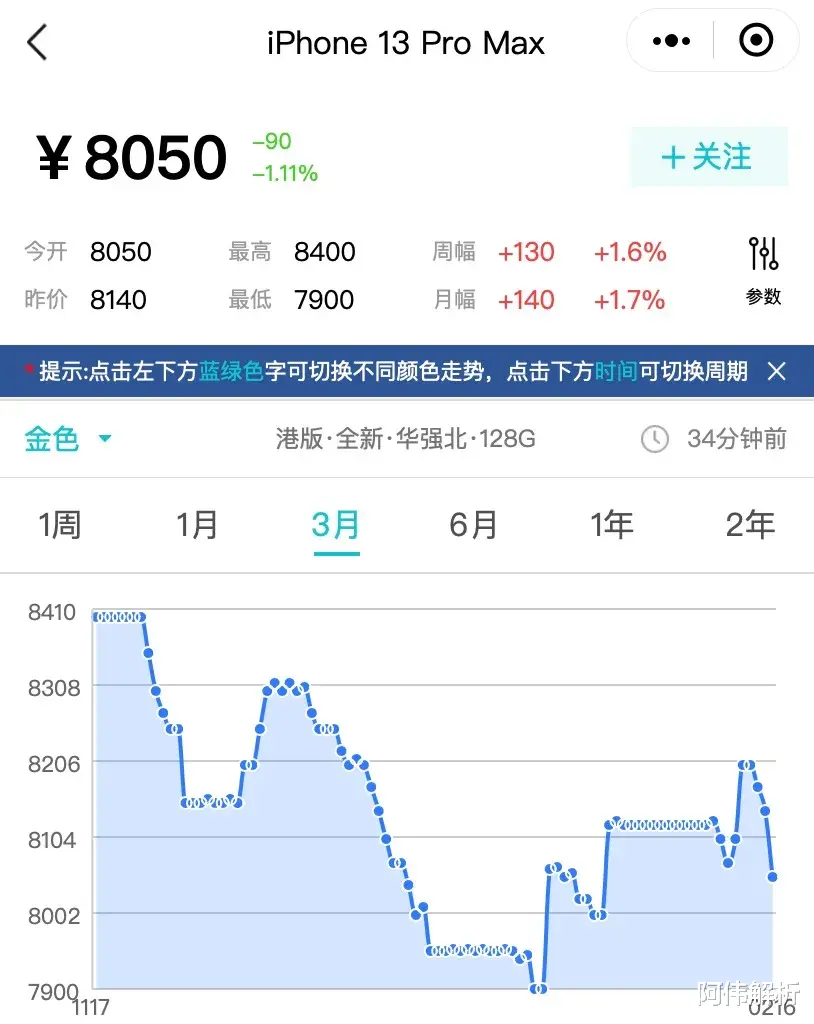This screenshot has height=1024, width=814.
Task: Switch to the 2年 view
Action: point(750,524)
